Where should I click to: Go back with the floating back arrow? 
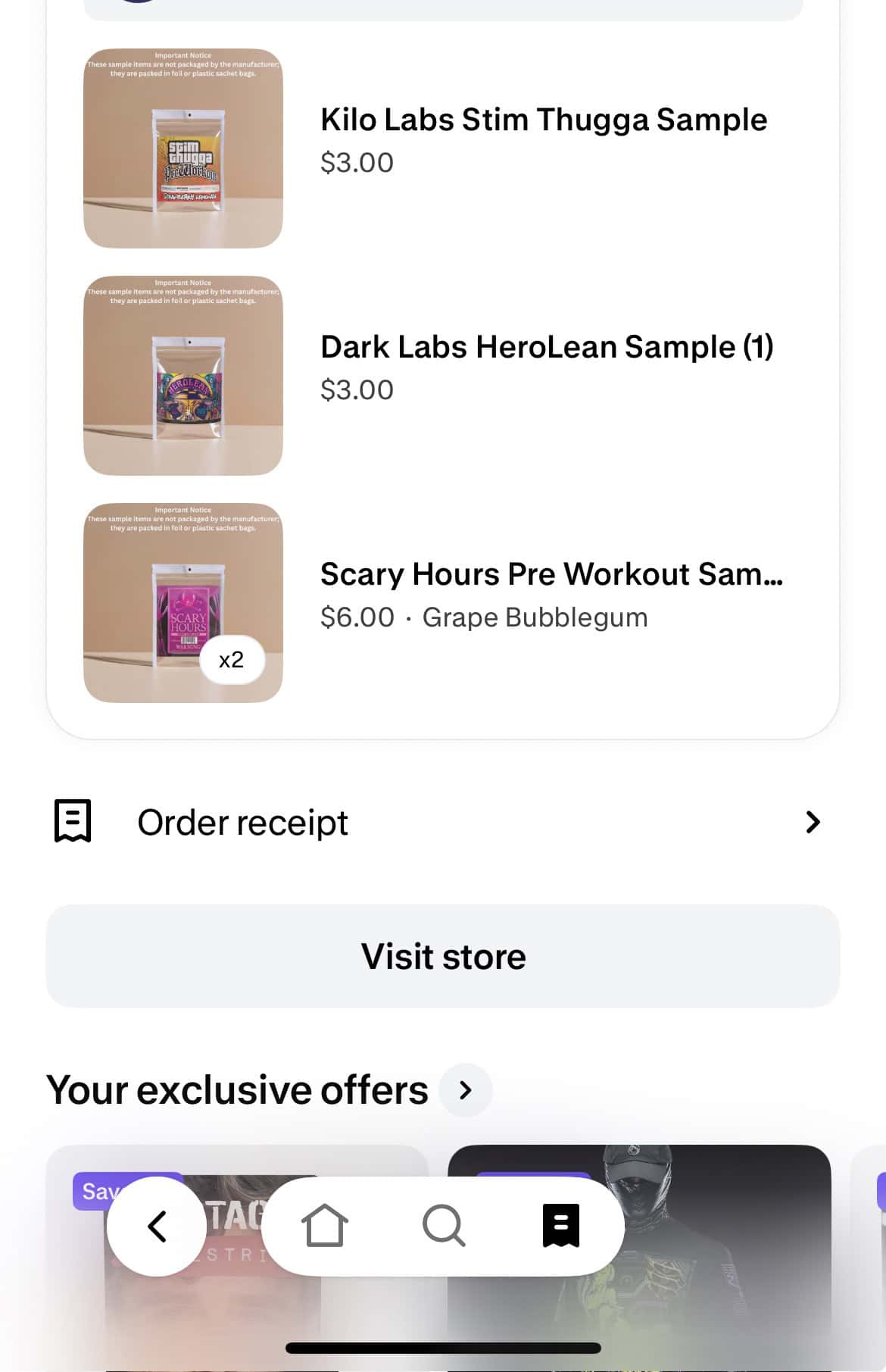click(157, 1227)
